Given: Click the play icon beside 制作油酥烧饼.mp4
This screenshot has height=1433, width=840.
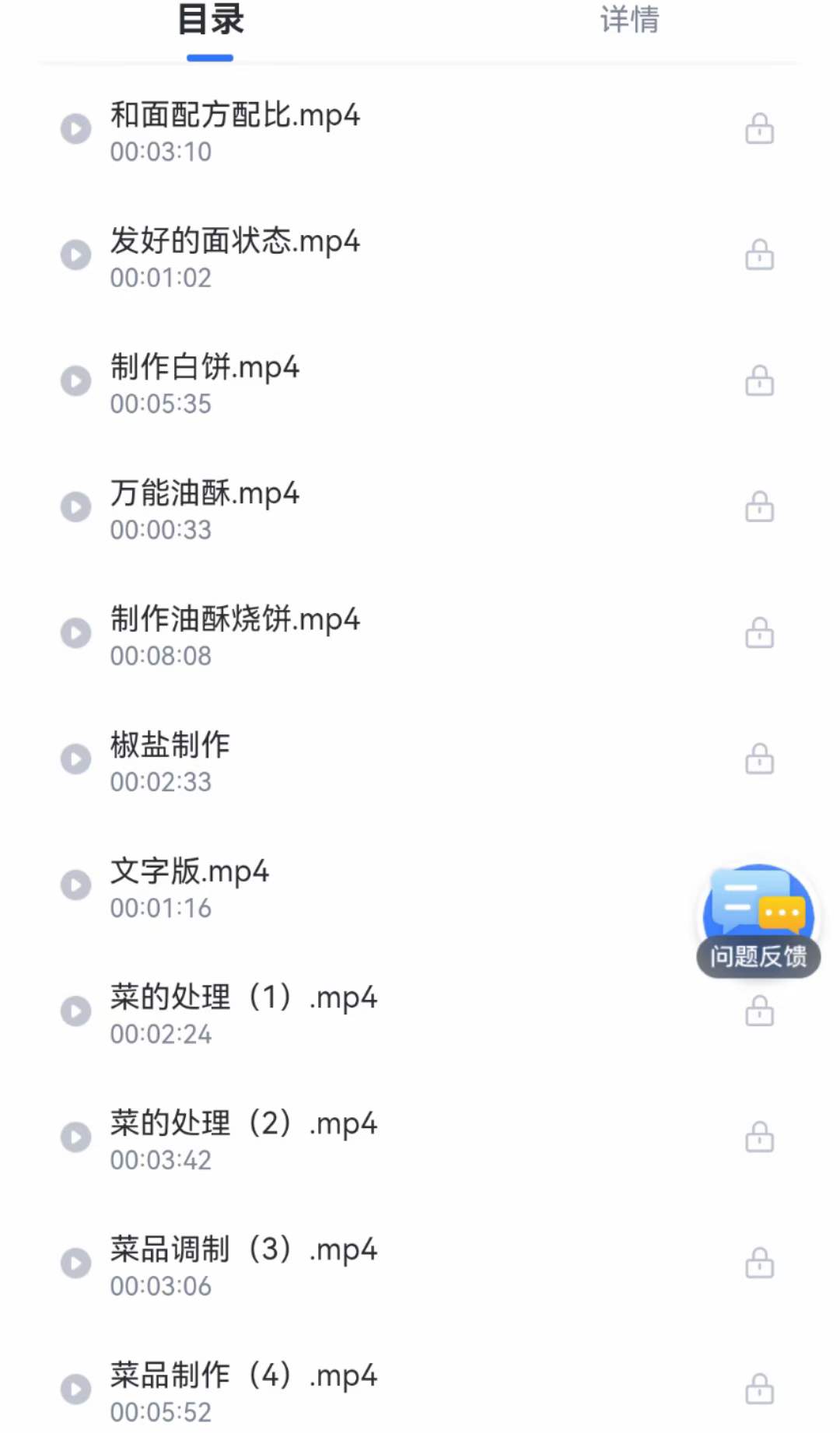Looking at the screenshot, I should point(75,632).
